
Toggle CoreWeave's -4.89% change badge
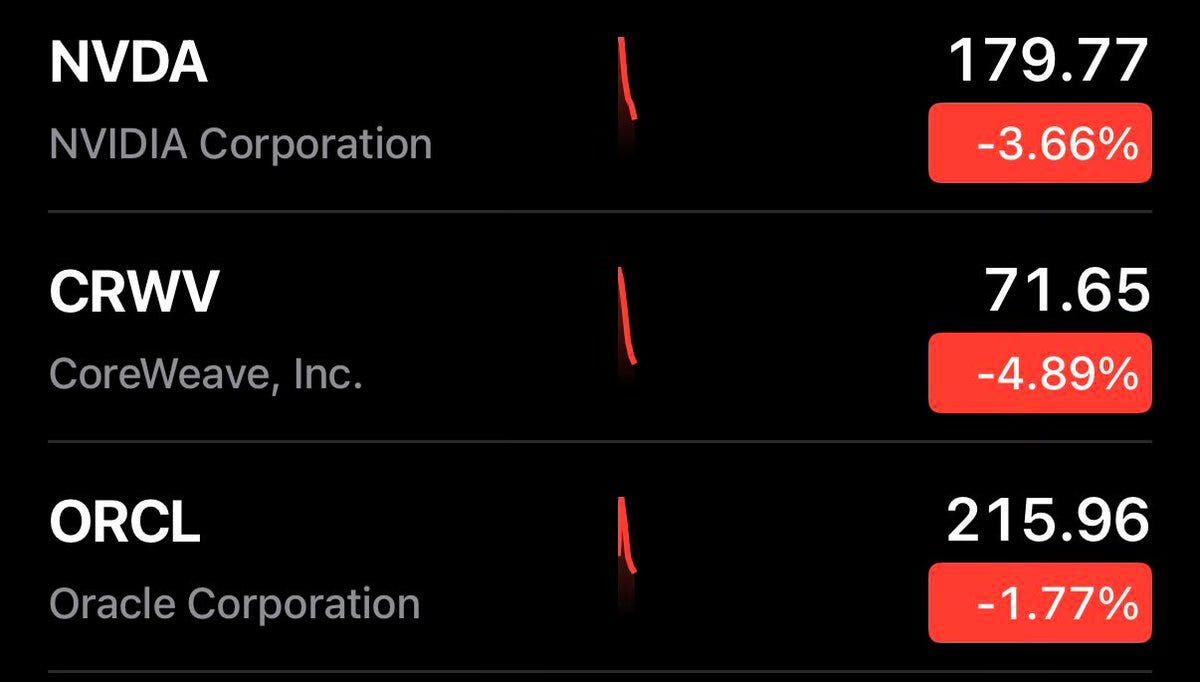(1040, 373)
